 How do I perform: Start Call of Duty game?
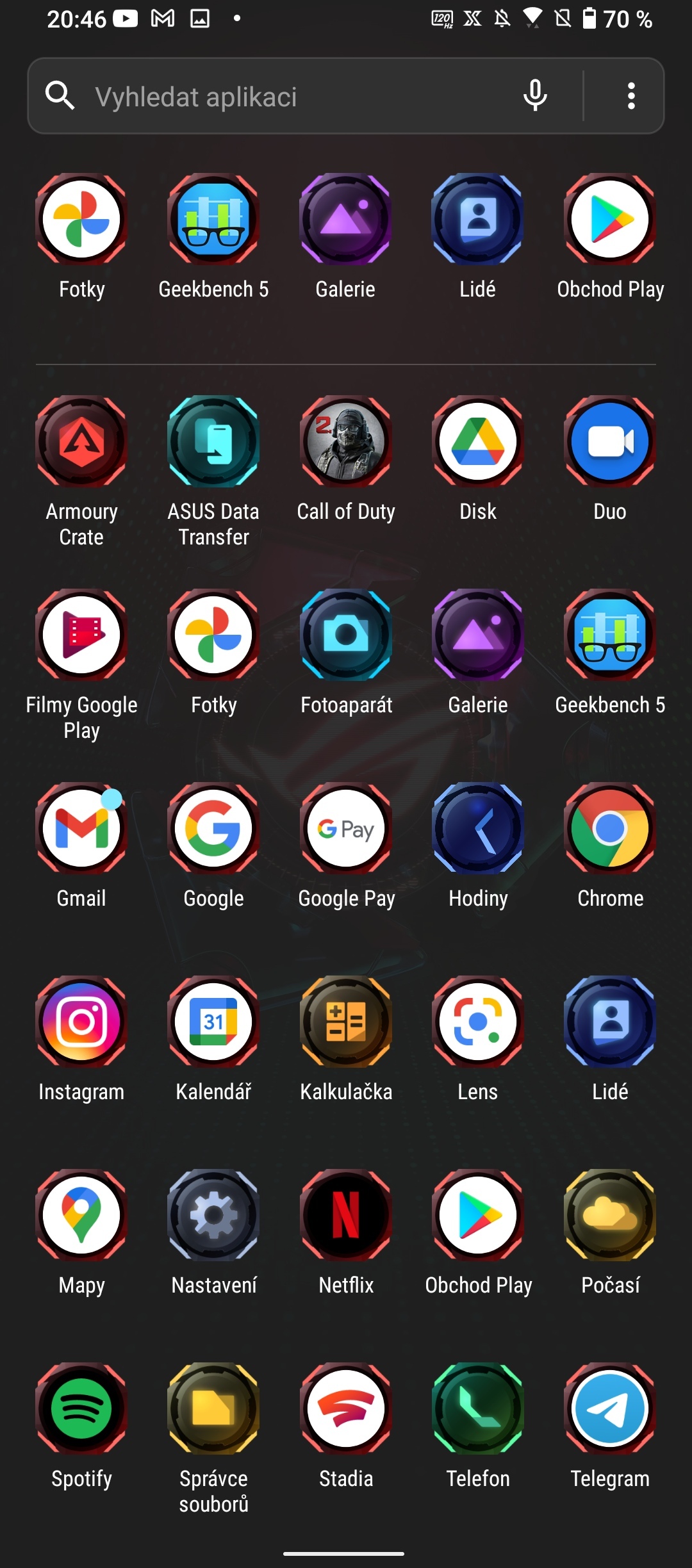point(346,442)
